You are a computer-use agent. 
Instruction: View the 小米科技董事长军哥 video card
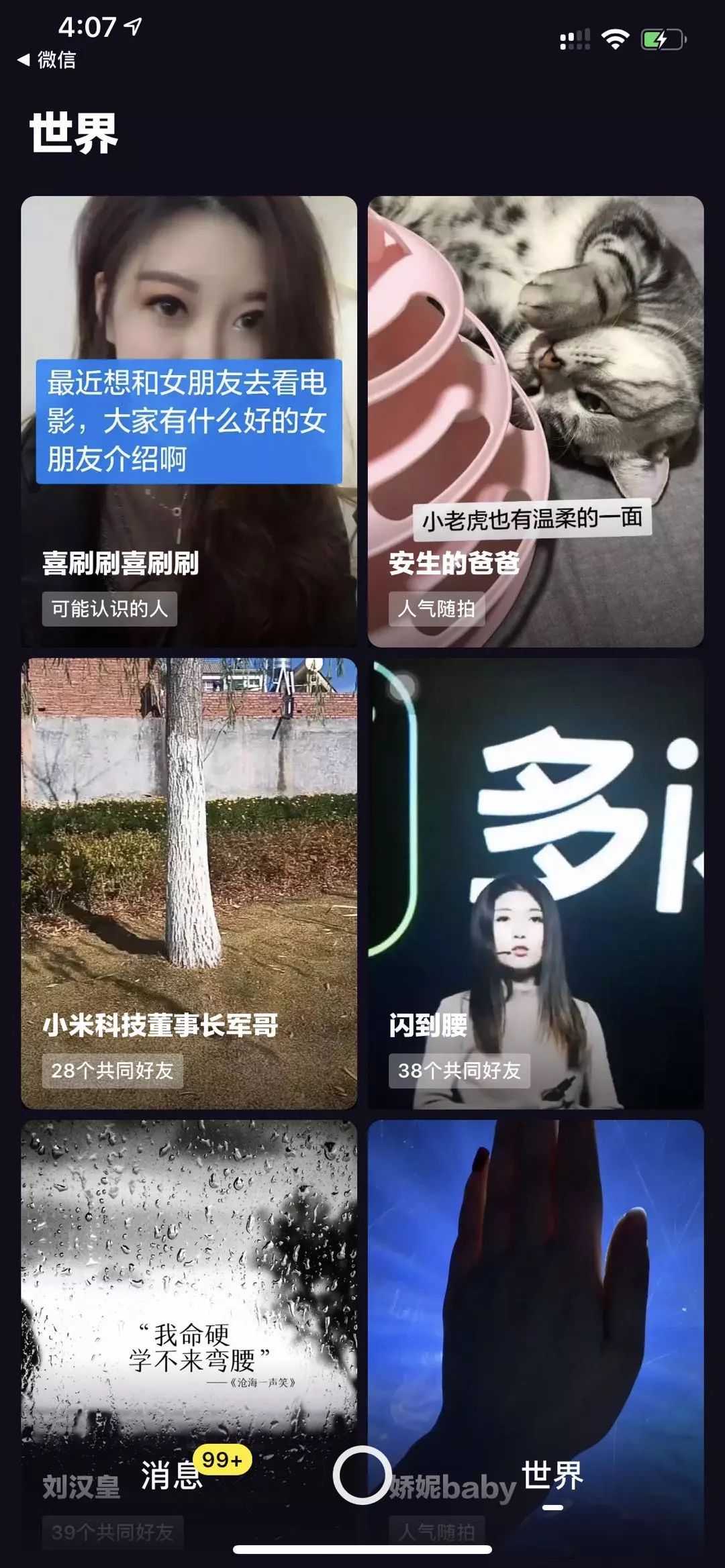pyautogui.click(x=189, y=883)
